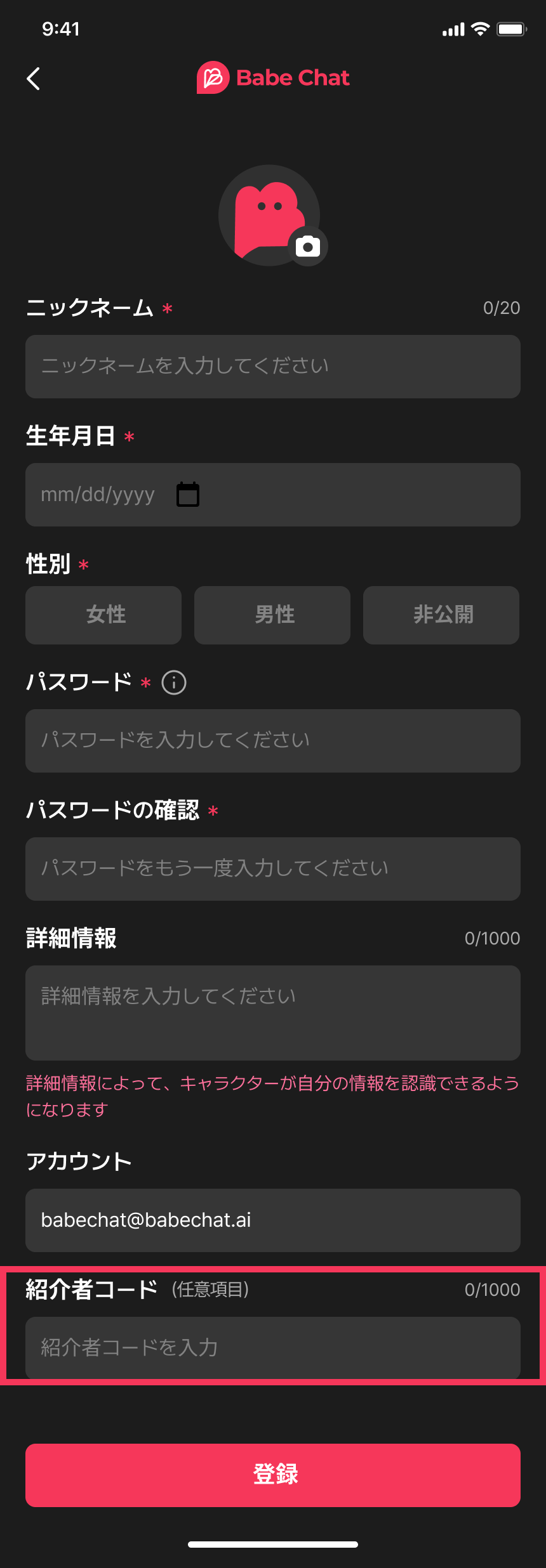
Task: Focus the パスワード input field
Action: click(273, 741)
